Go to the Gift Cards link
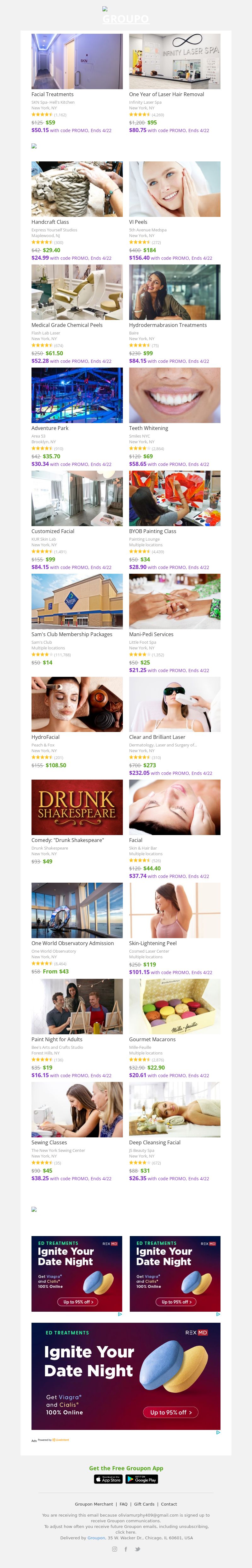Viewport: 252px width, 1568px height. coord(144,1504)
